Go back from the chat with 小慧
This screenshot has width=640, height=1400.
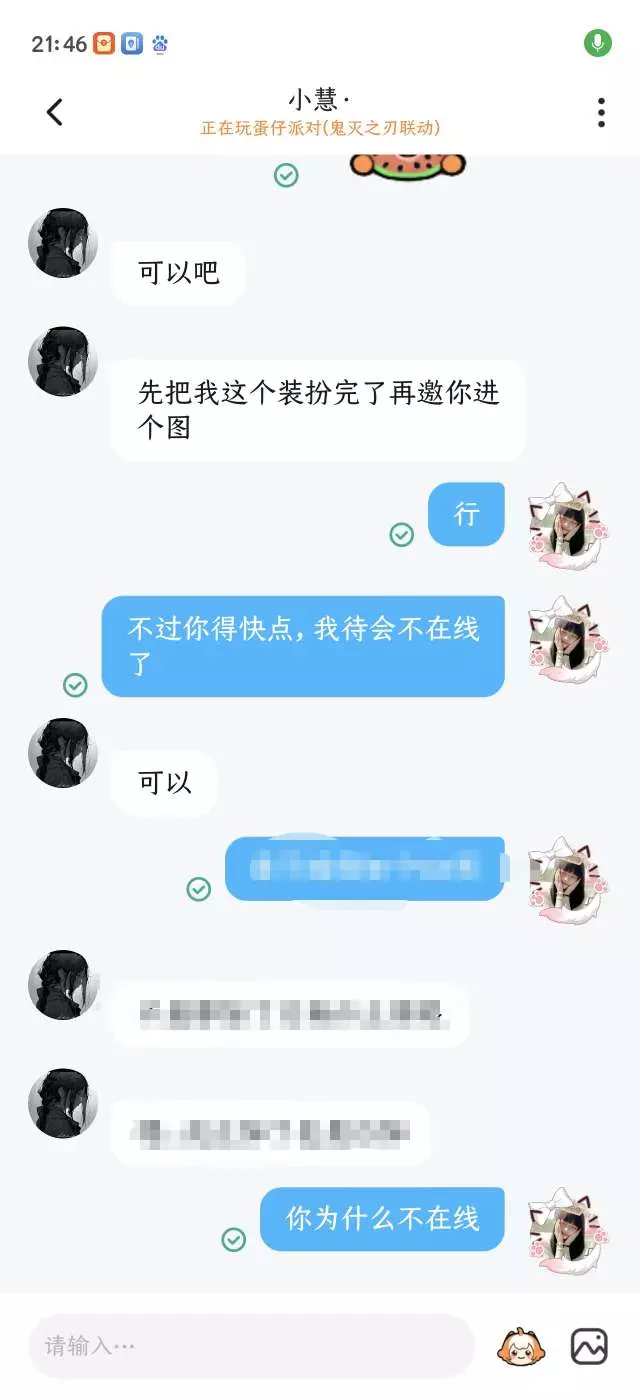(55, 112)
